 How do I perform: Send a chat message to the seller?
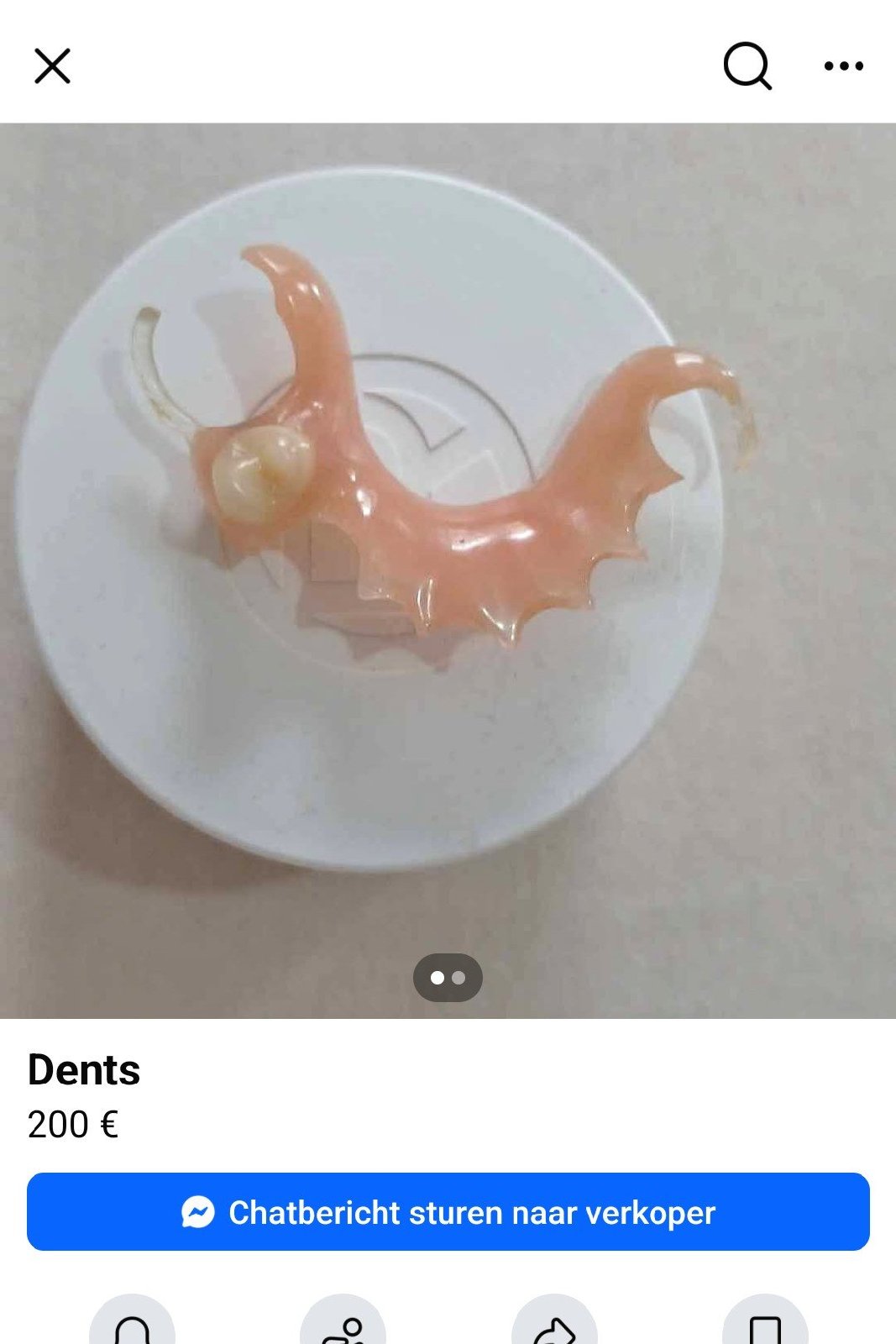click(x=448, y=1211)
